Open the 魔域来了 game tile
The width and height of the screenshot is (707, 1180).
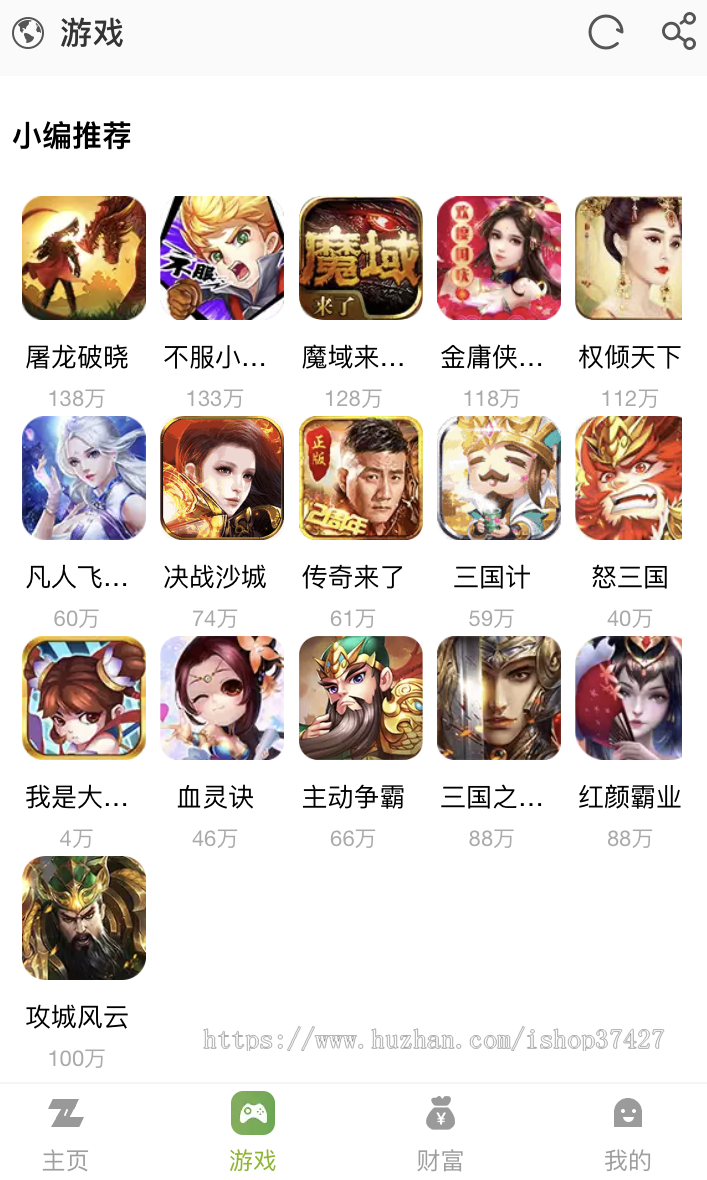360,258
